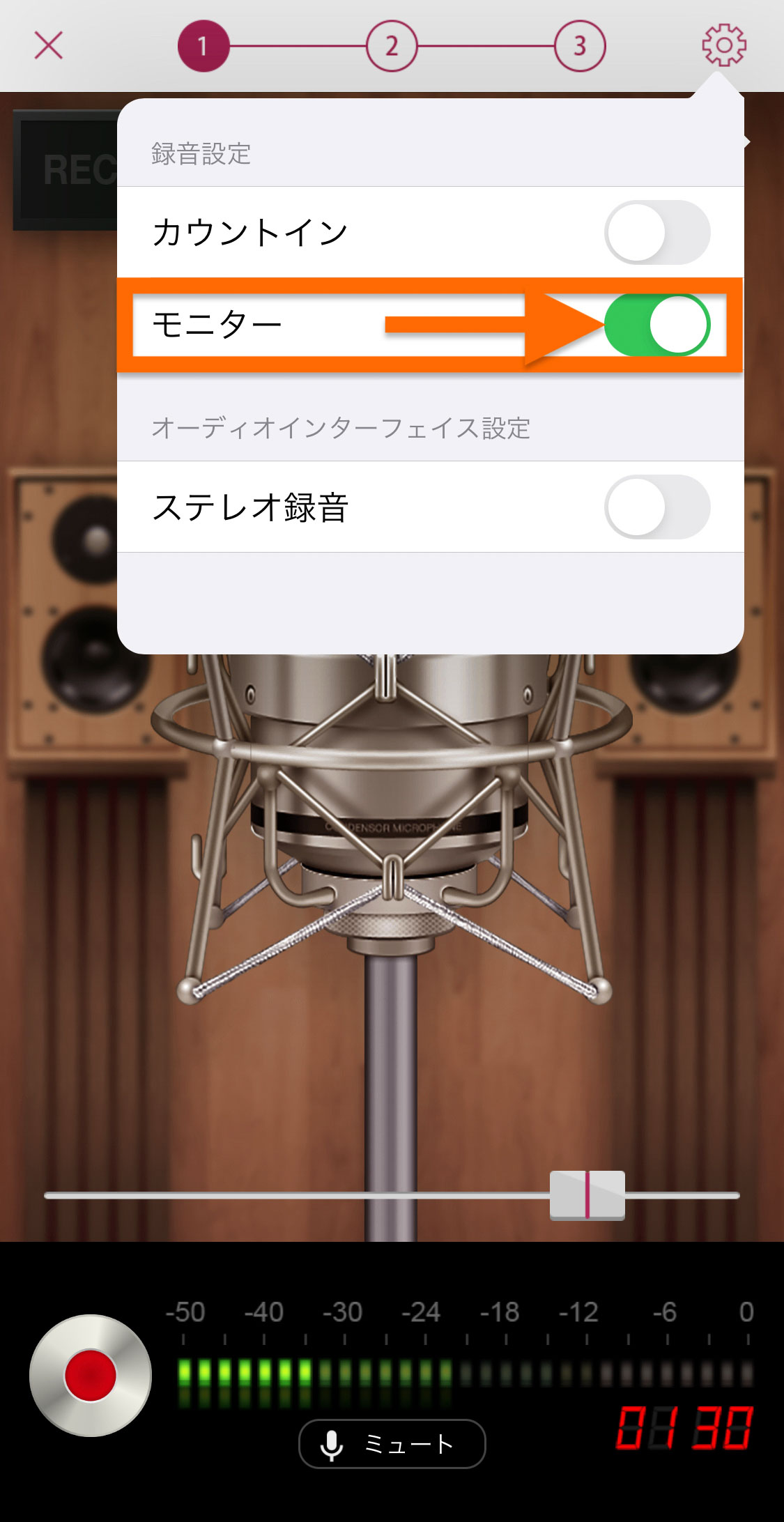The image size is (784, 1522).
Task: Enable the ステレオ録音 switch
Action: (x=656, y=507)
